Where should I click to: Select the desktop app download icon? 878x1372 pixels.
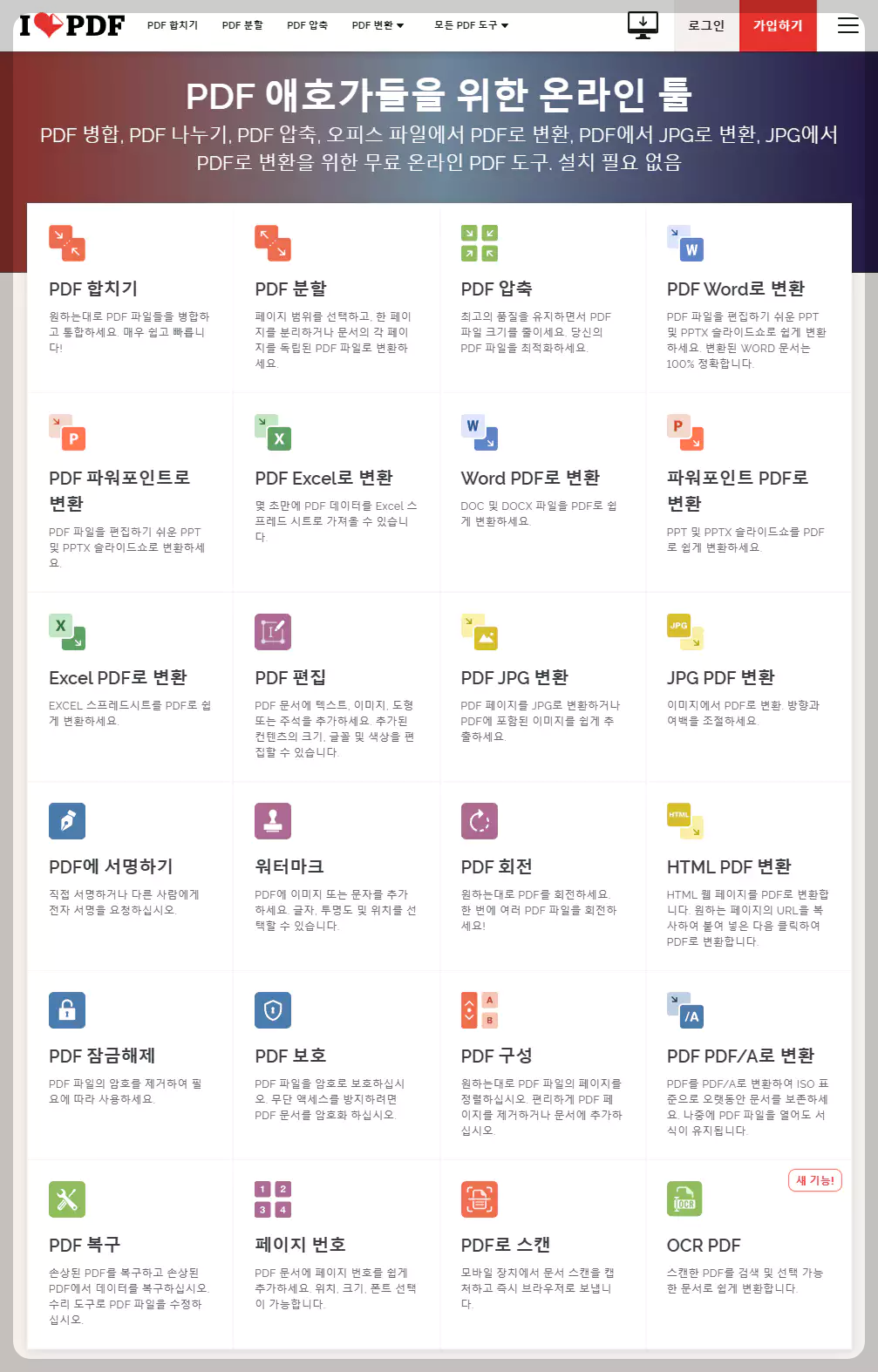(x=643, y=25)
